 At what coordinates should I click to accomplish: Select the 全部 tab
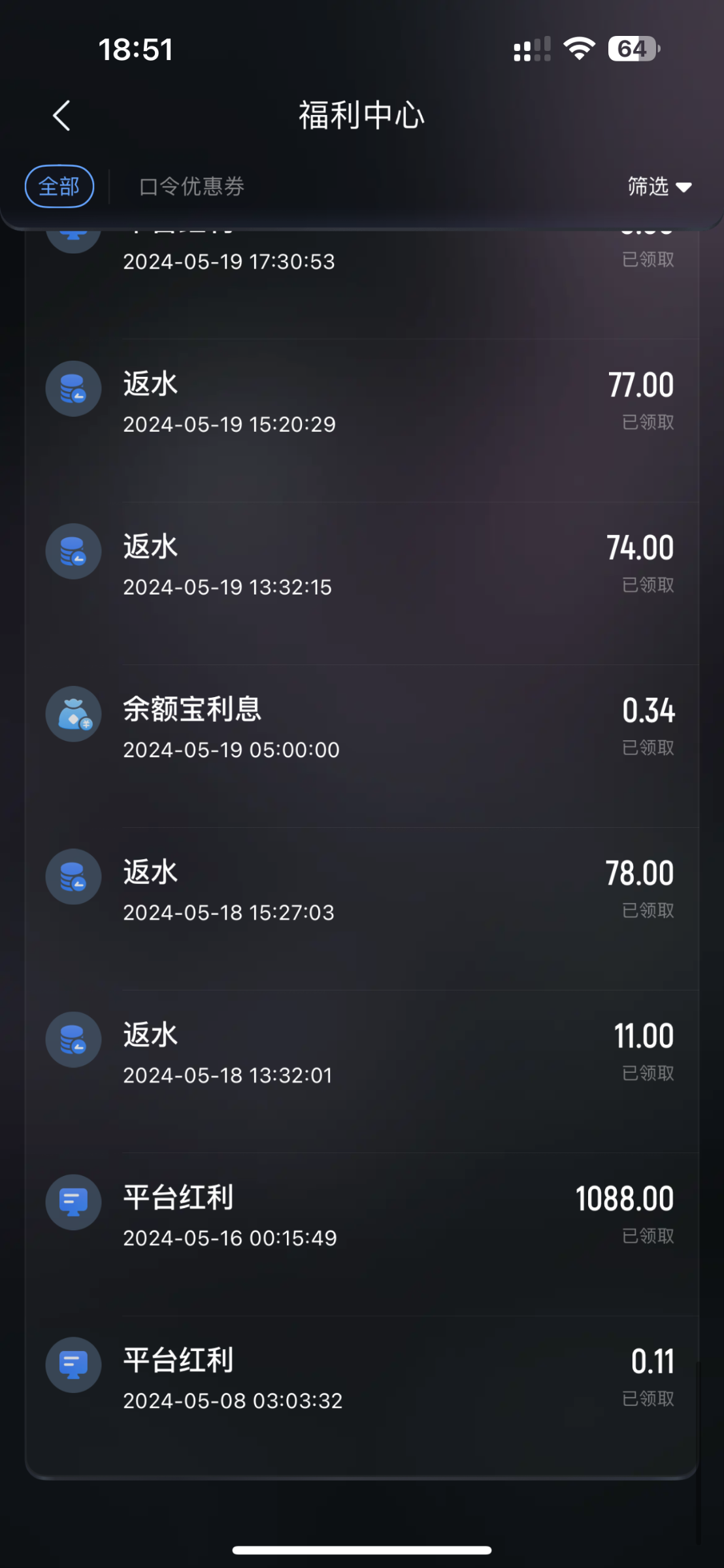coord(59,187)
